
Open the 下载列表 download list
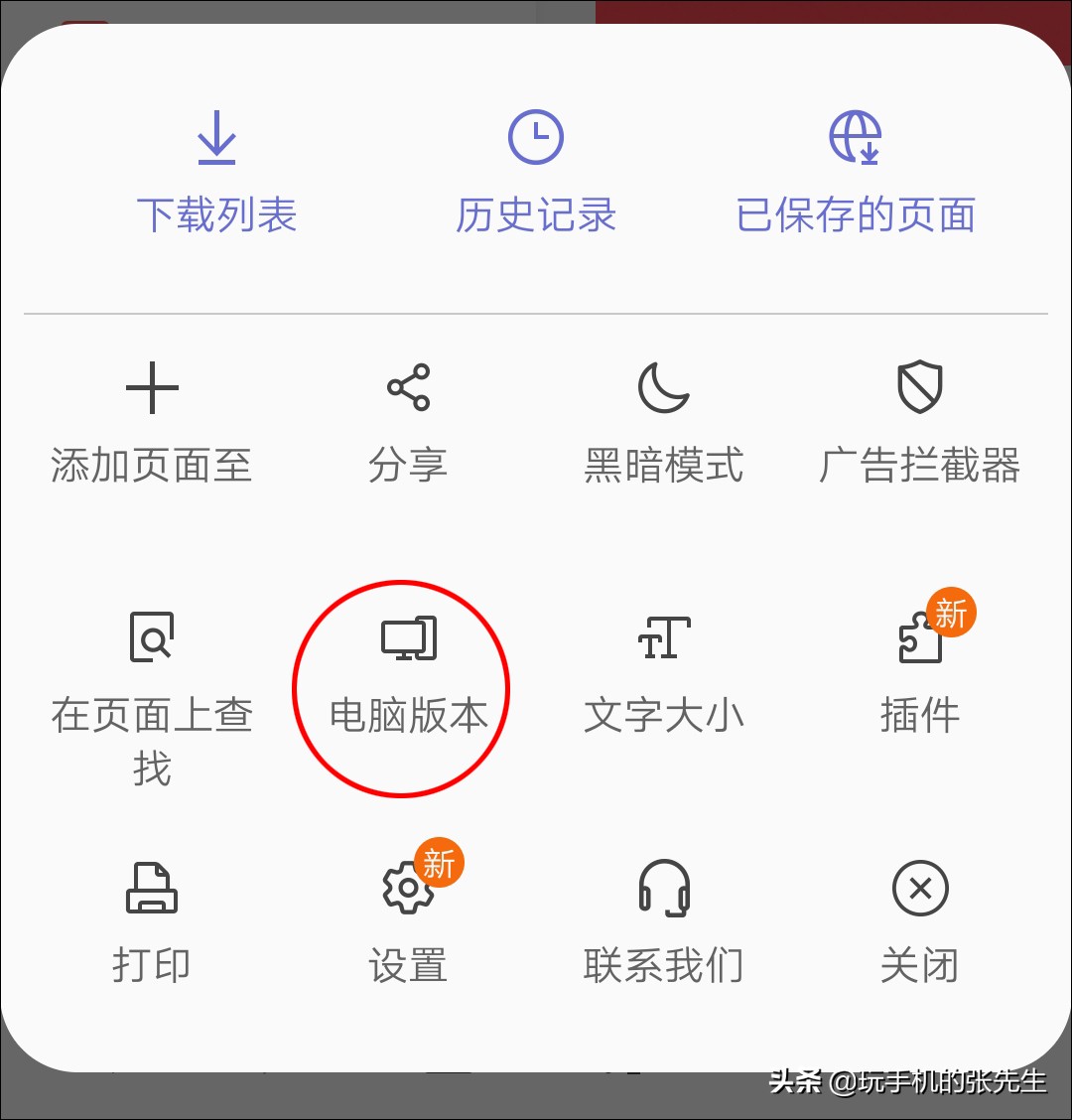point(216,169)
